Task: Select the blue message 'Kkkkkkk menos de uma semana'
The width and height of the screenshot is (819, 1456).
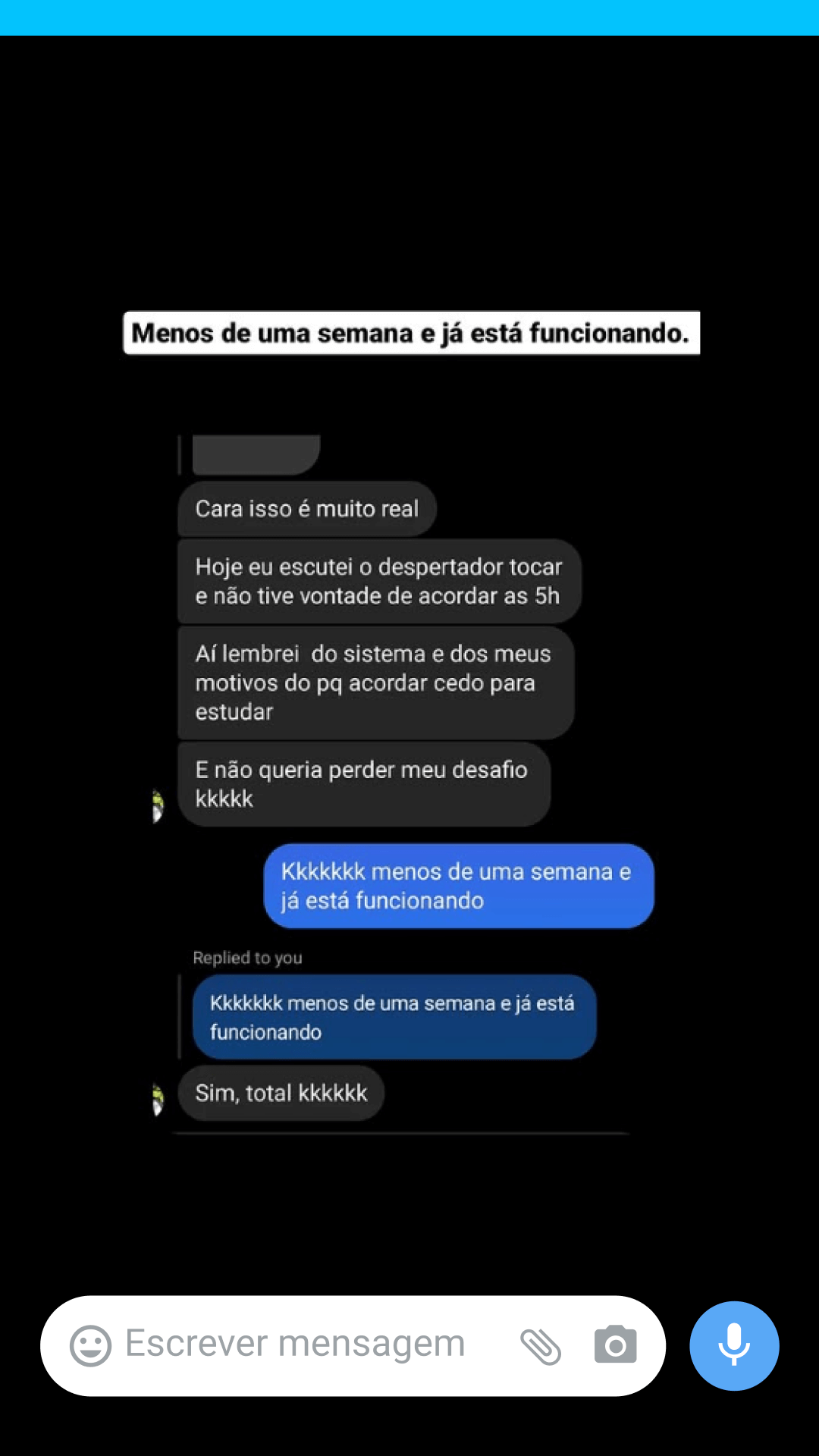Action: pos(458,886)
